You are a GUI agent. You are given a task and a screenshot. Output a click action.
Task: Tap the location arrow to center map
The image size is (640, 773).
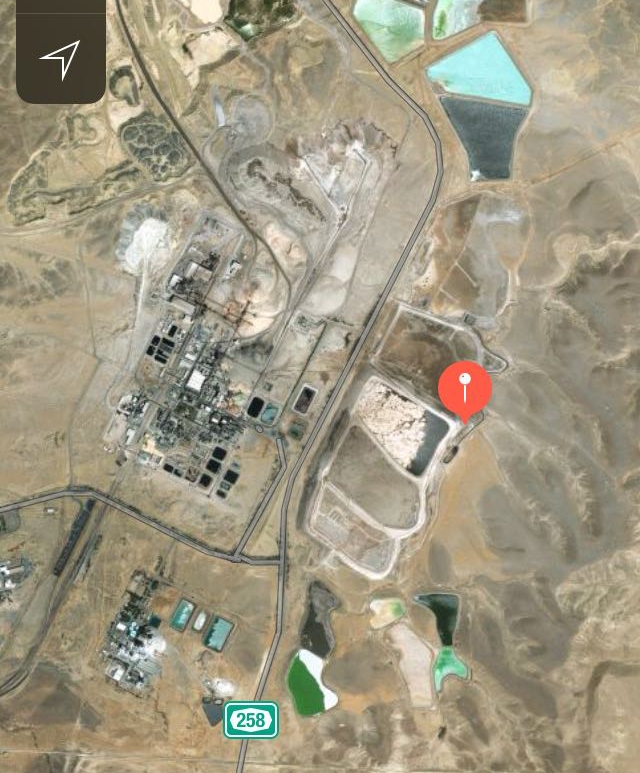(60, 59)
